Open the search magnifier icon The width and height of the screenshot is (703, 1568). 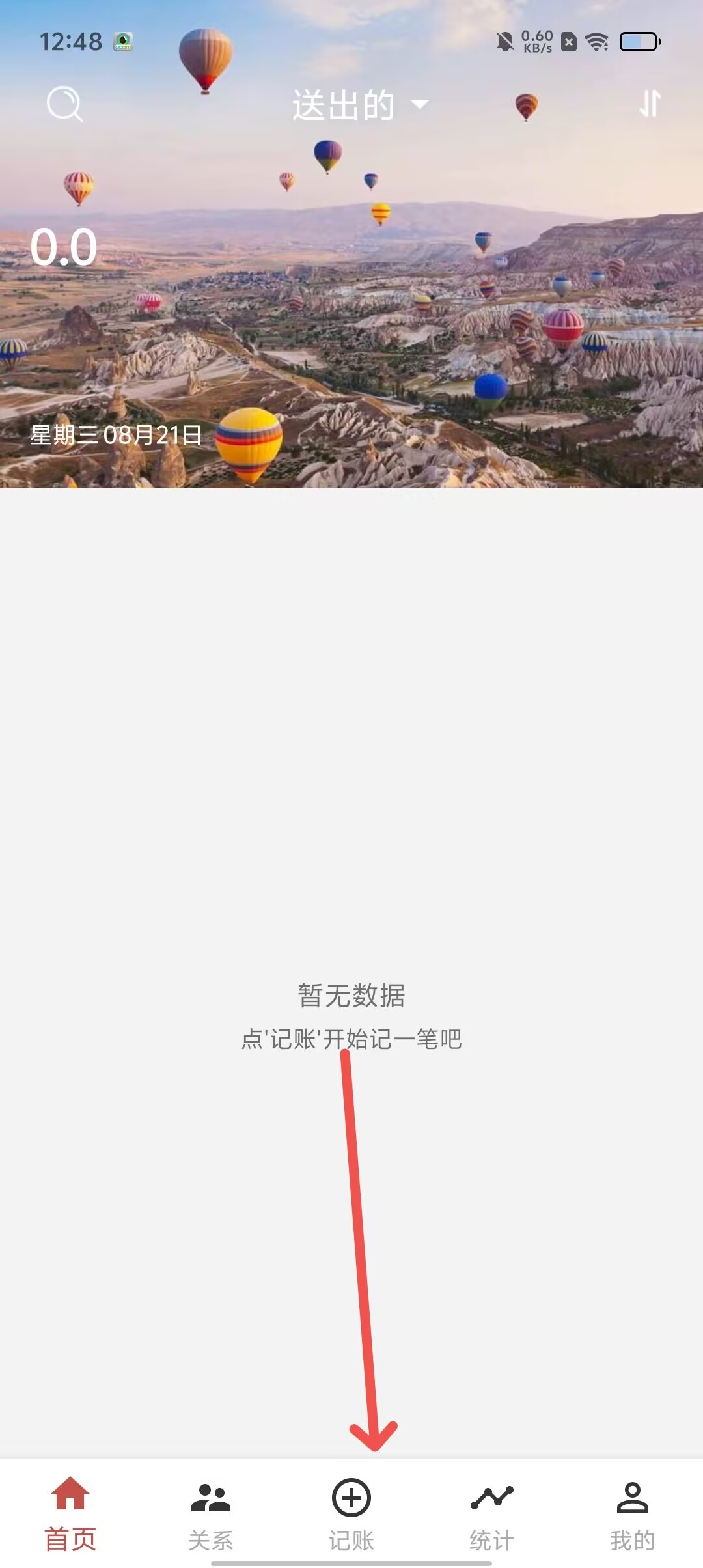tap(64, 104)
